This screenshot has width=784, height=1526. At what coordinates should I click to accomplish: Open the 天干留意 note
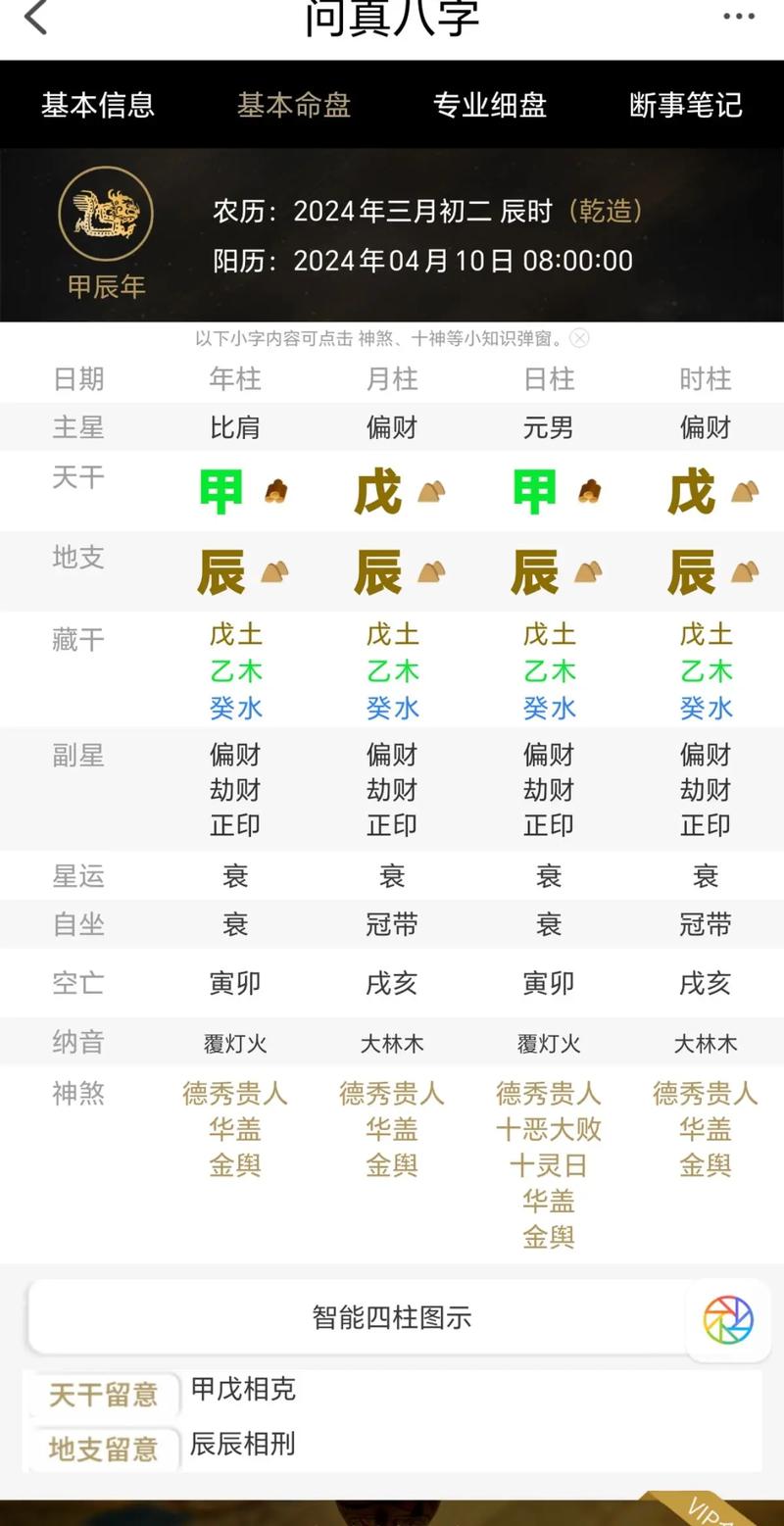[103, 1394]
